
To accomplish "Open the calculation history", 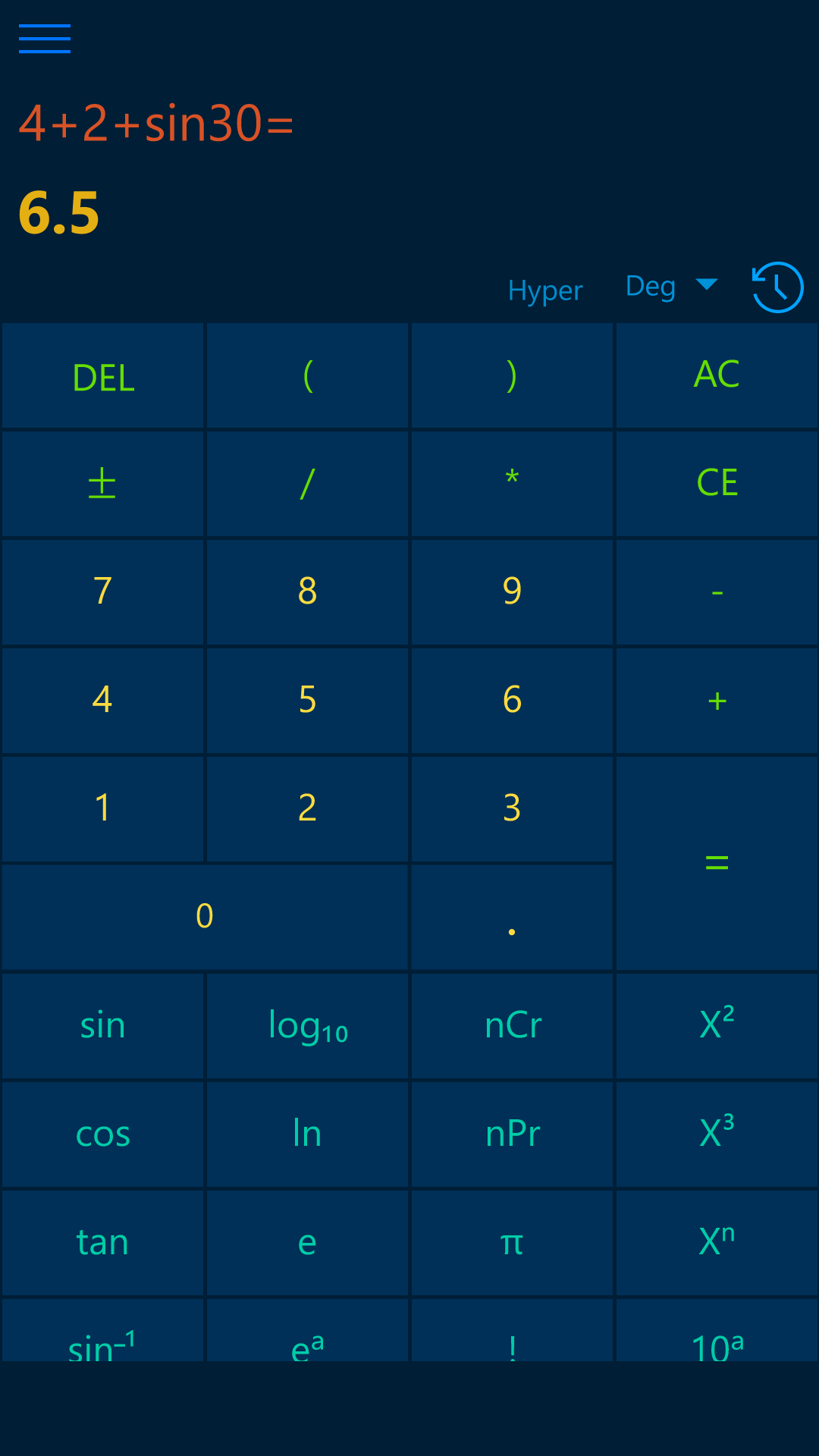I will 777,287.
